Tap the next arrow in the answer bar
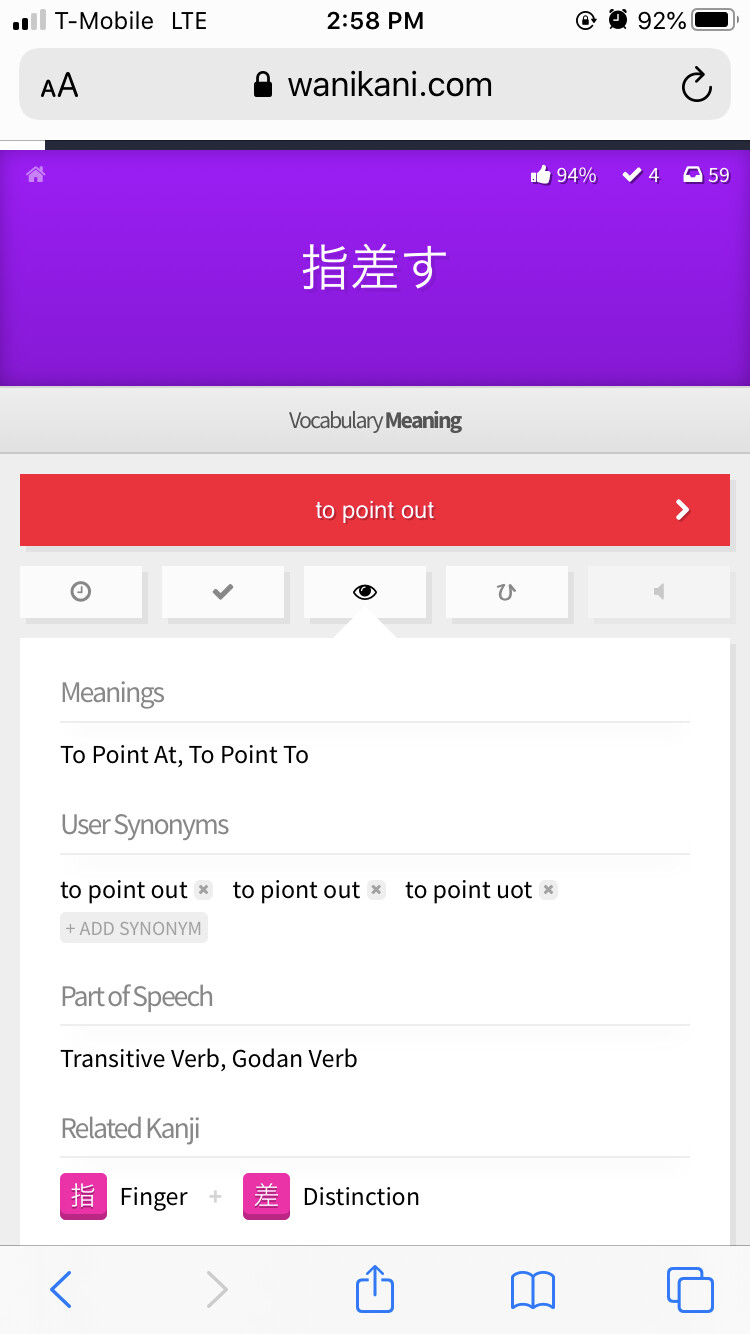 click(x=683, y=510)
